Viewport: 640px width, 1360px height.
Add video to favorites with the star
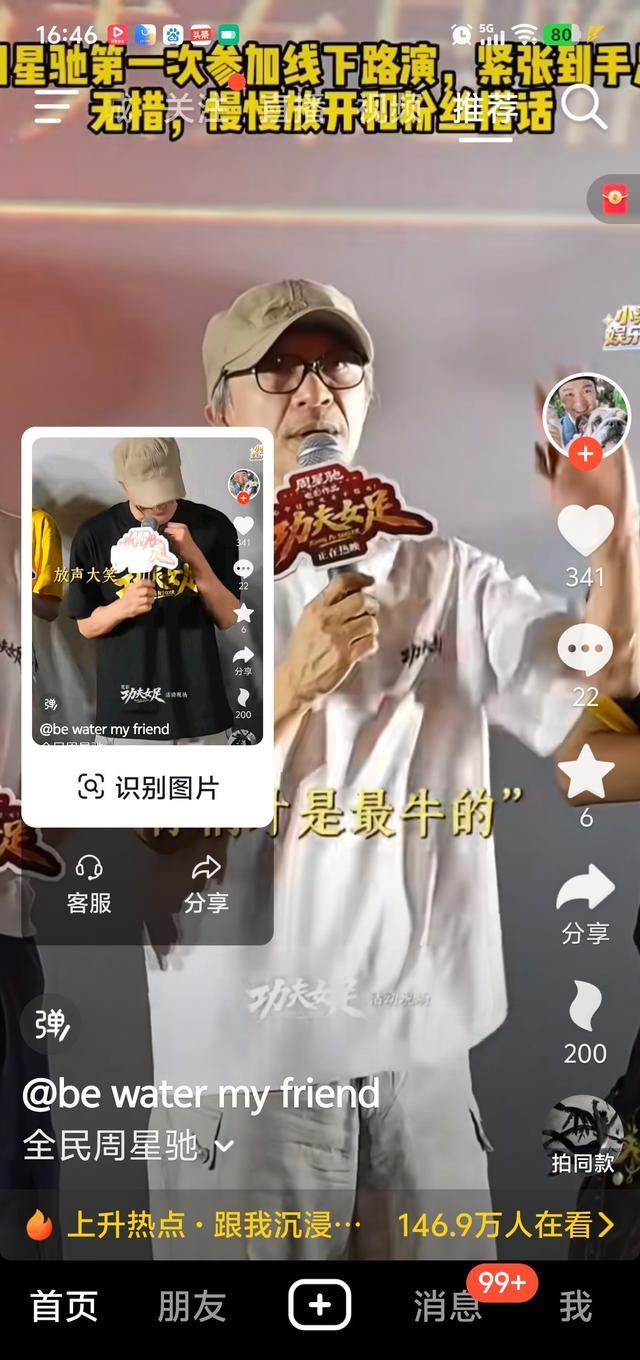585,772
